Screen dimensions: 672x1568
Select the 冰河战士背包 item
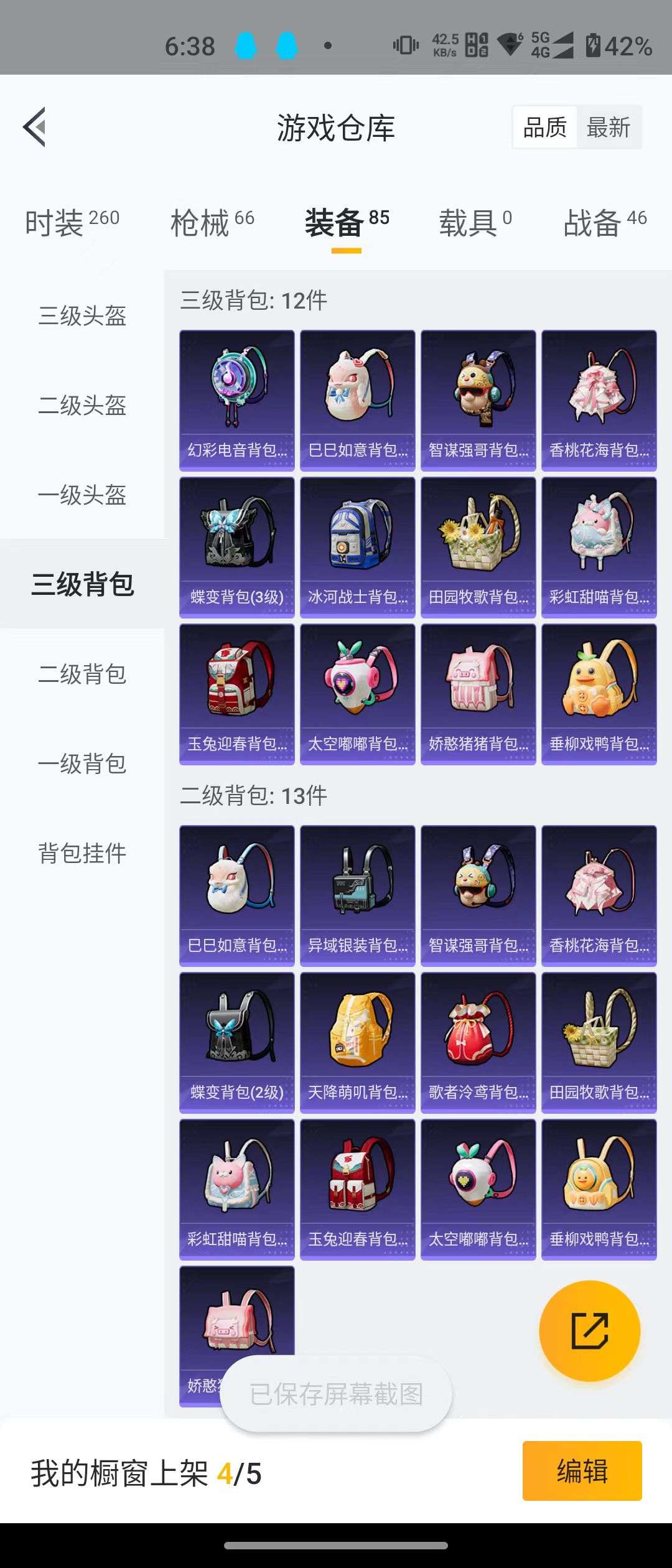click(x=358, y=544)
